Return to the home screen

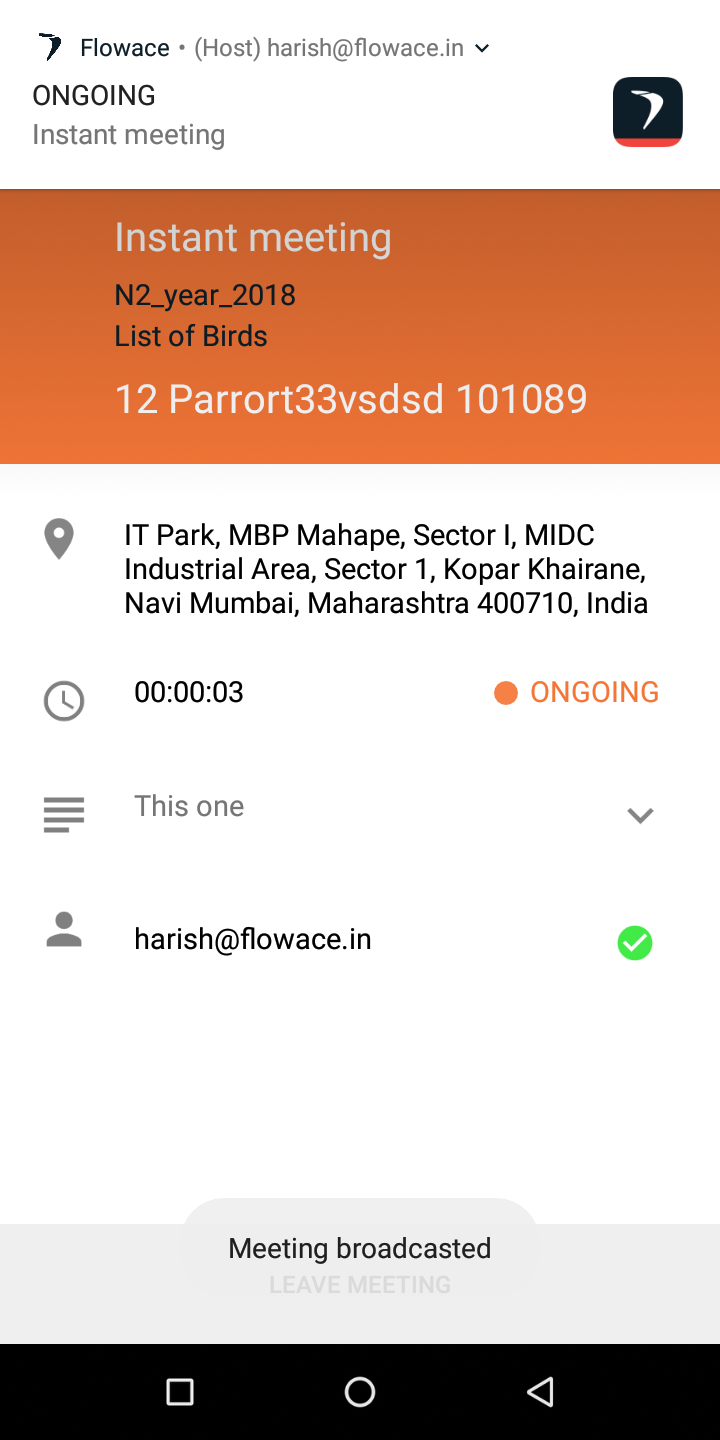[x=360, y=1391]
